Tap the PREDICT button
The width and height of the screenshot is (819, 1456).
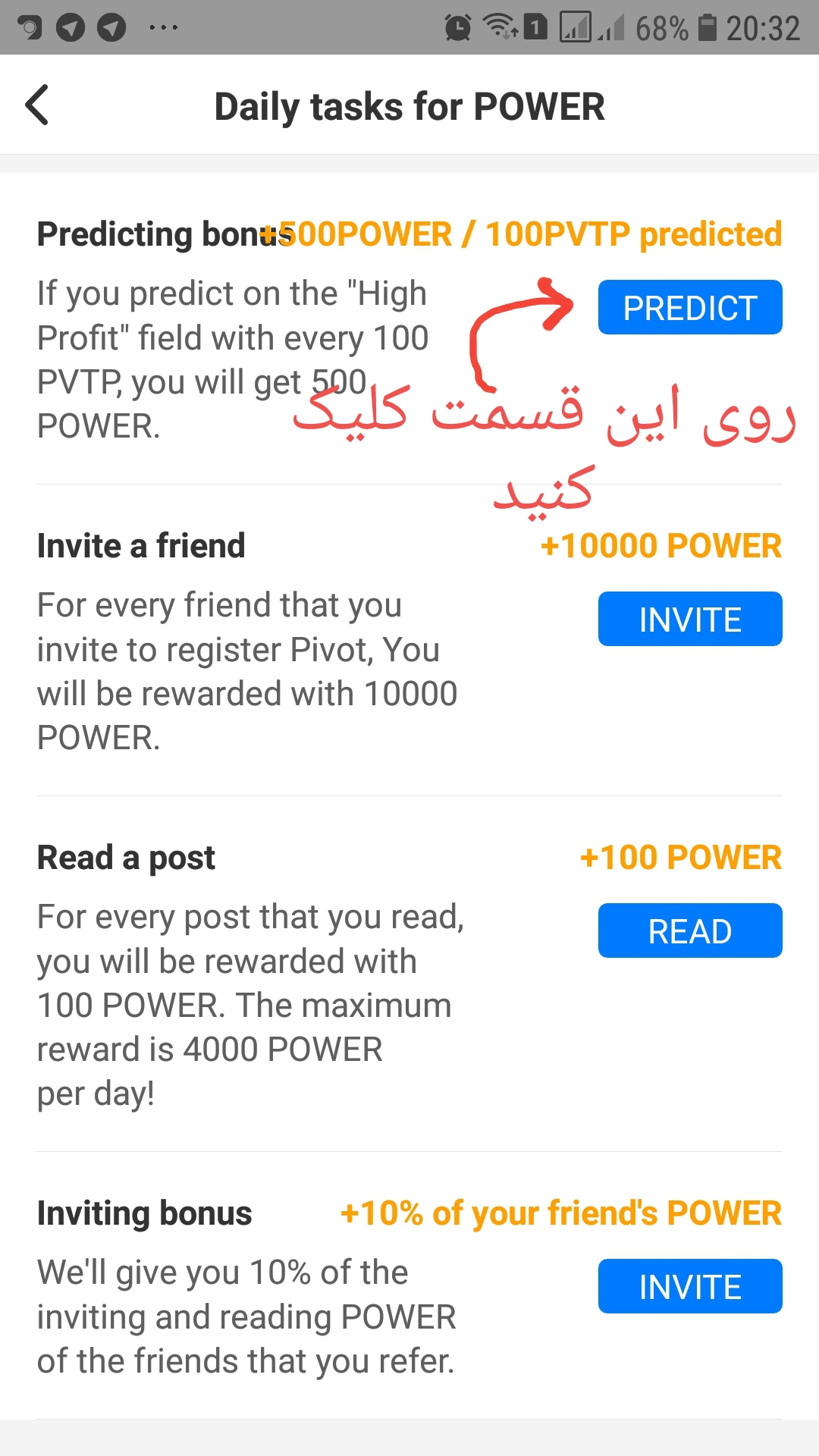click(689, 307)
